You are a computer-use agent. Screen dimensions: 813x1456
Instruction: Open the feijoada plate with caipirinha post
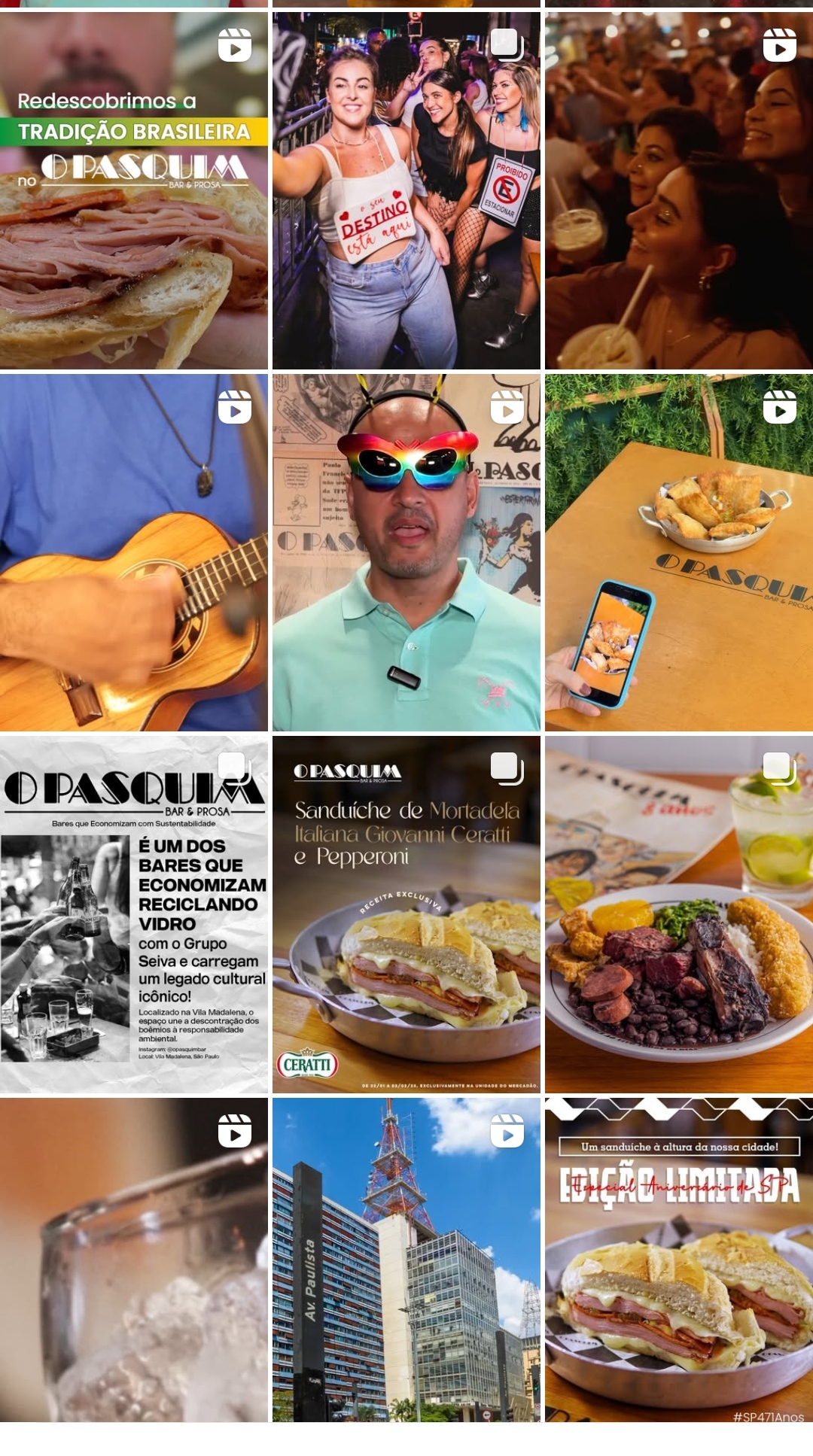[x=678, y=913]
